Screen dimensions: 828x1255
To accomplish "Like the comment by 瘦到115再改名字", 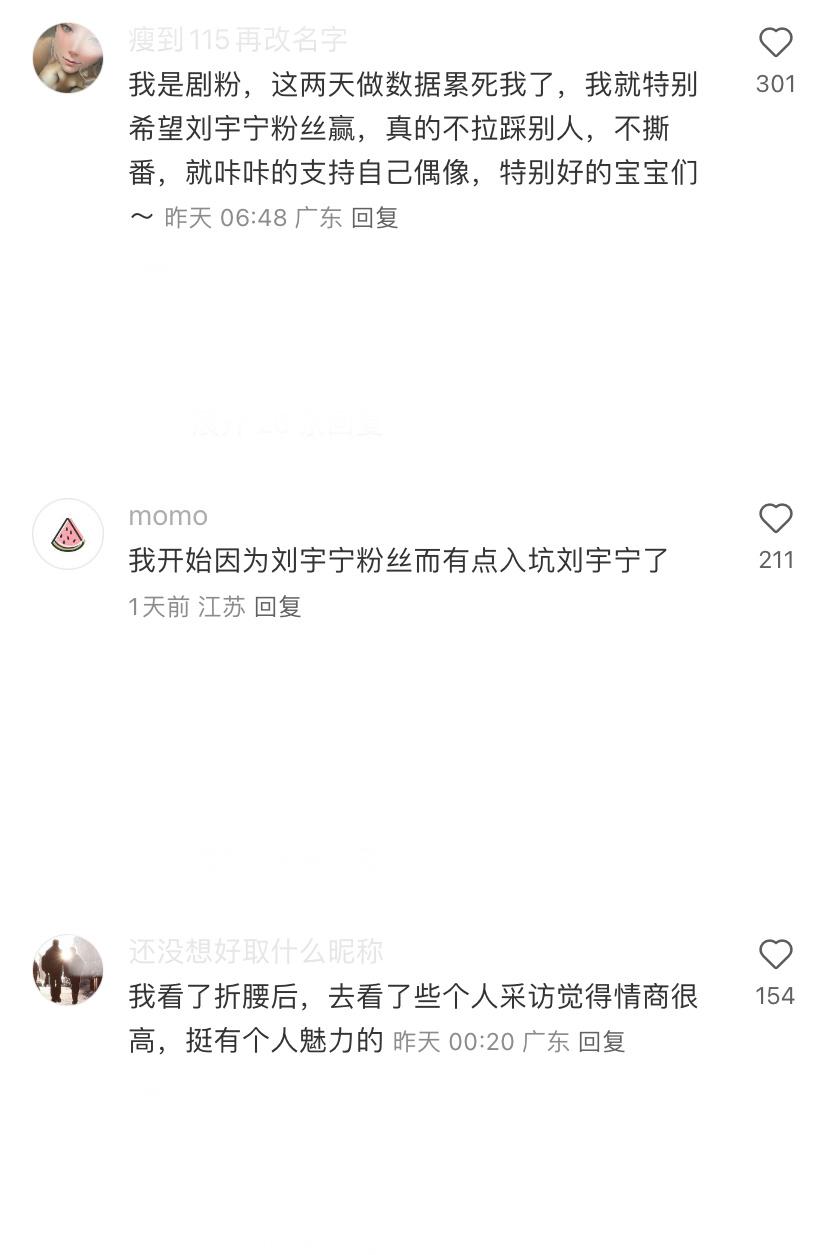I will click(x=775, y=43).
